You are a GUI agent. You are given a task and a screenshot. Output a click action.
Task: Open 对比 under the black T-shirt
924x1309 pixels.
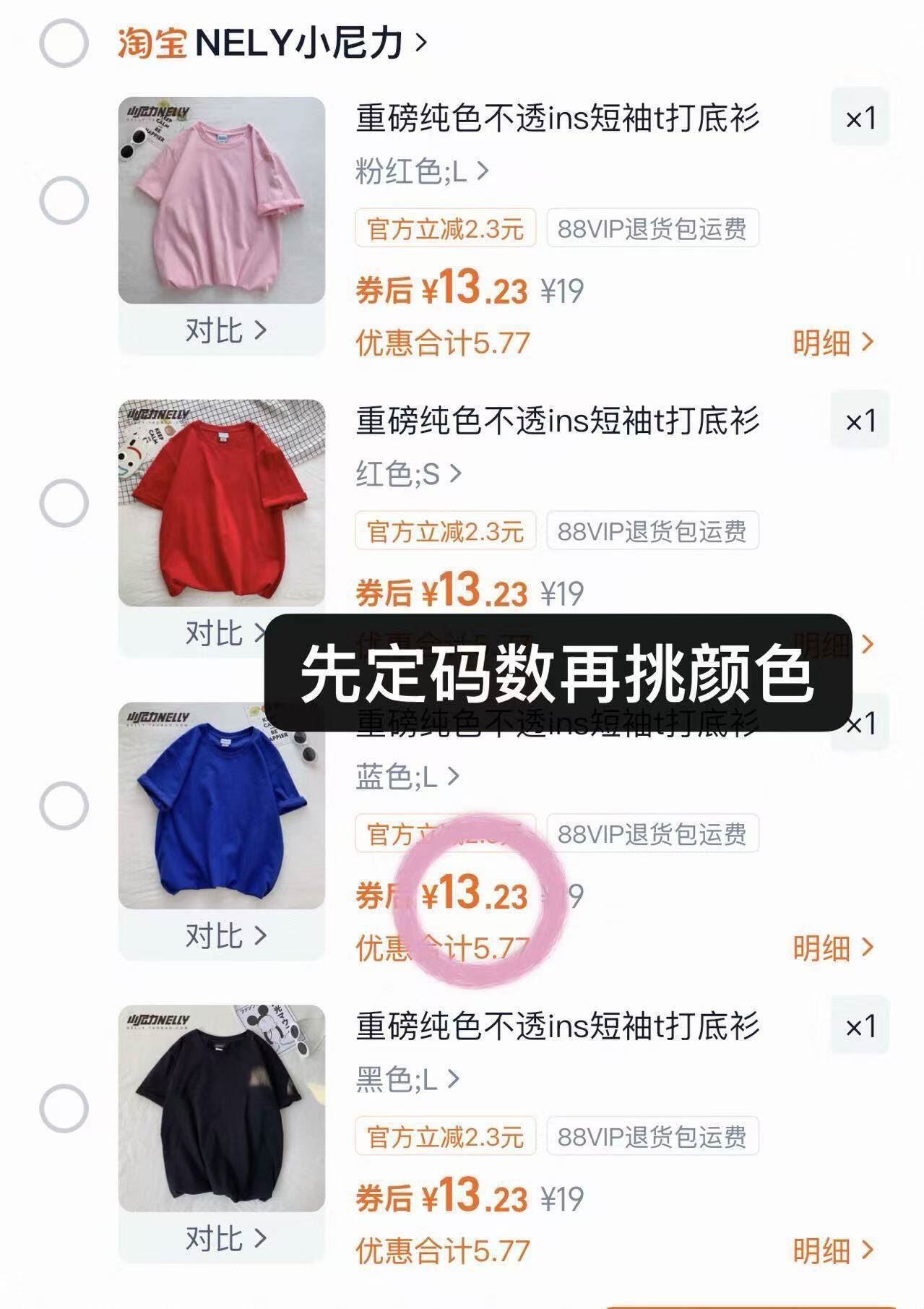point(225,1240)
